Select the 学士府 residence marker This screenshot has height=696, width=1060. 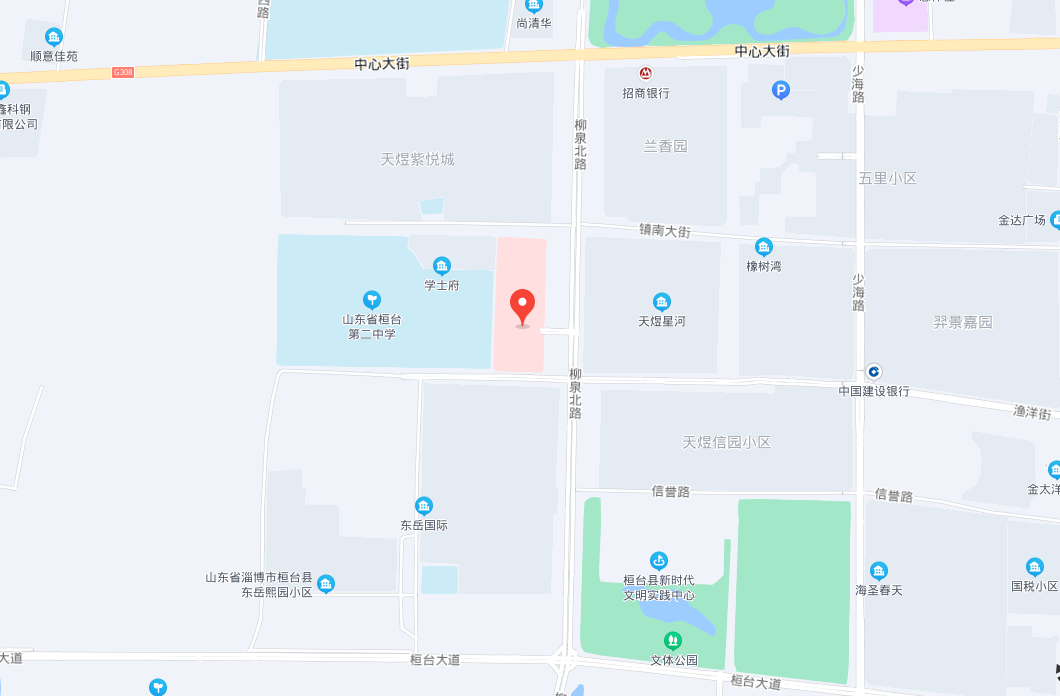click(x=441, y=266)
